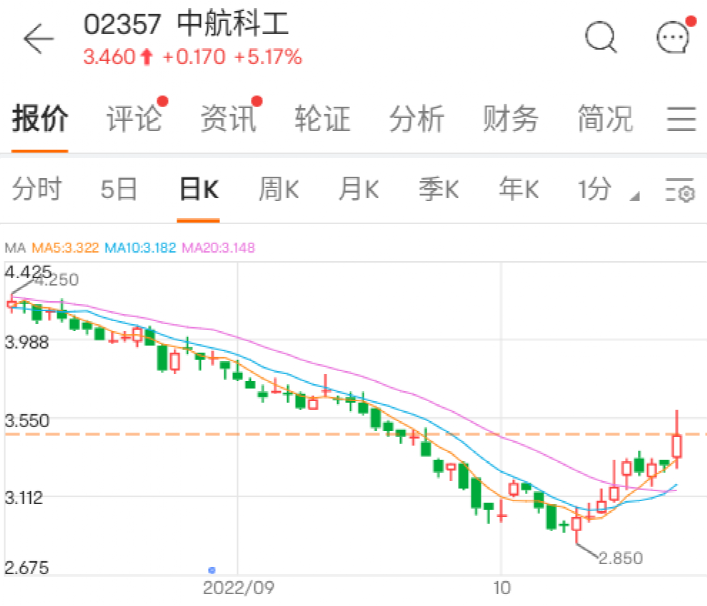Open the 轮证 tab
The width and height of the screenshot is (707, 606).
coord(322,119)
